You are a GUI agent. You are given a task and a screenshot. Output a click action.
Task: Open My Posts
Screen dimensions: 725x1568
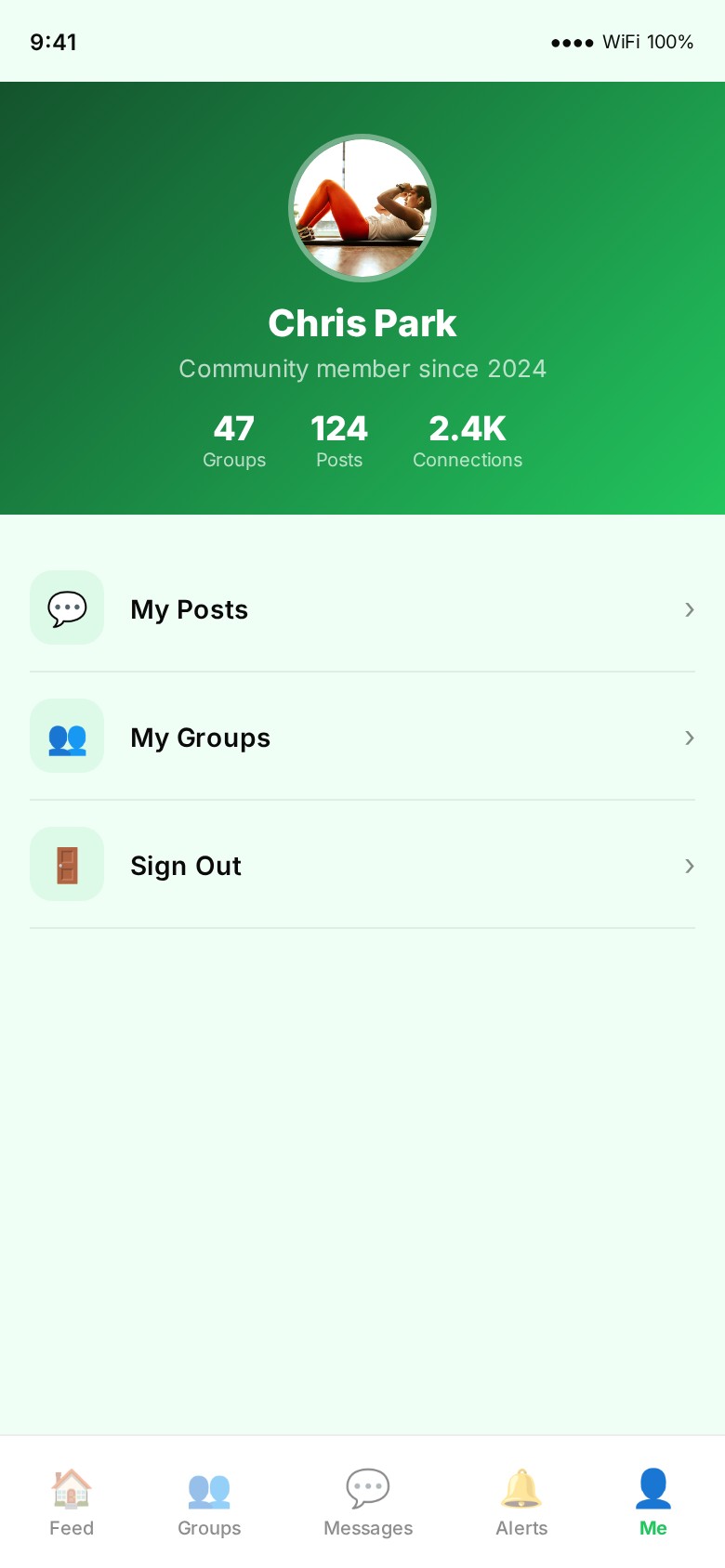[362, 609]
